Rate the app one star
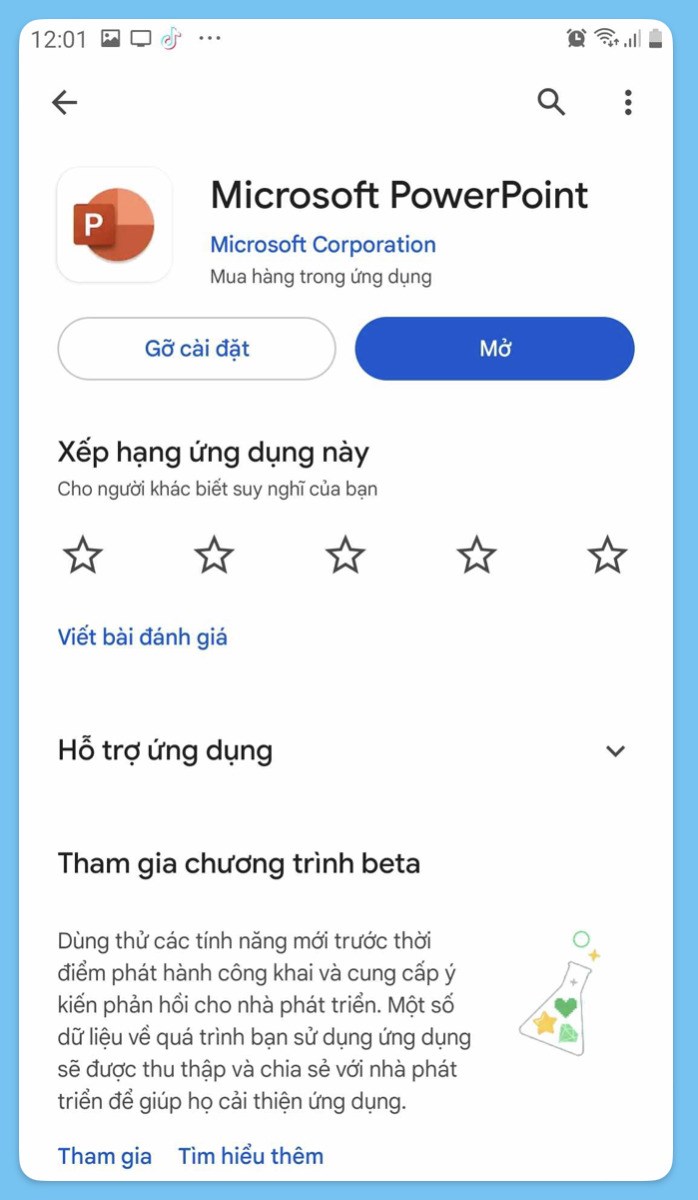This screenshot has width=698, height=1200. (83, 554)
